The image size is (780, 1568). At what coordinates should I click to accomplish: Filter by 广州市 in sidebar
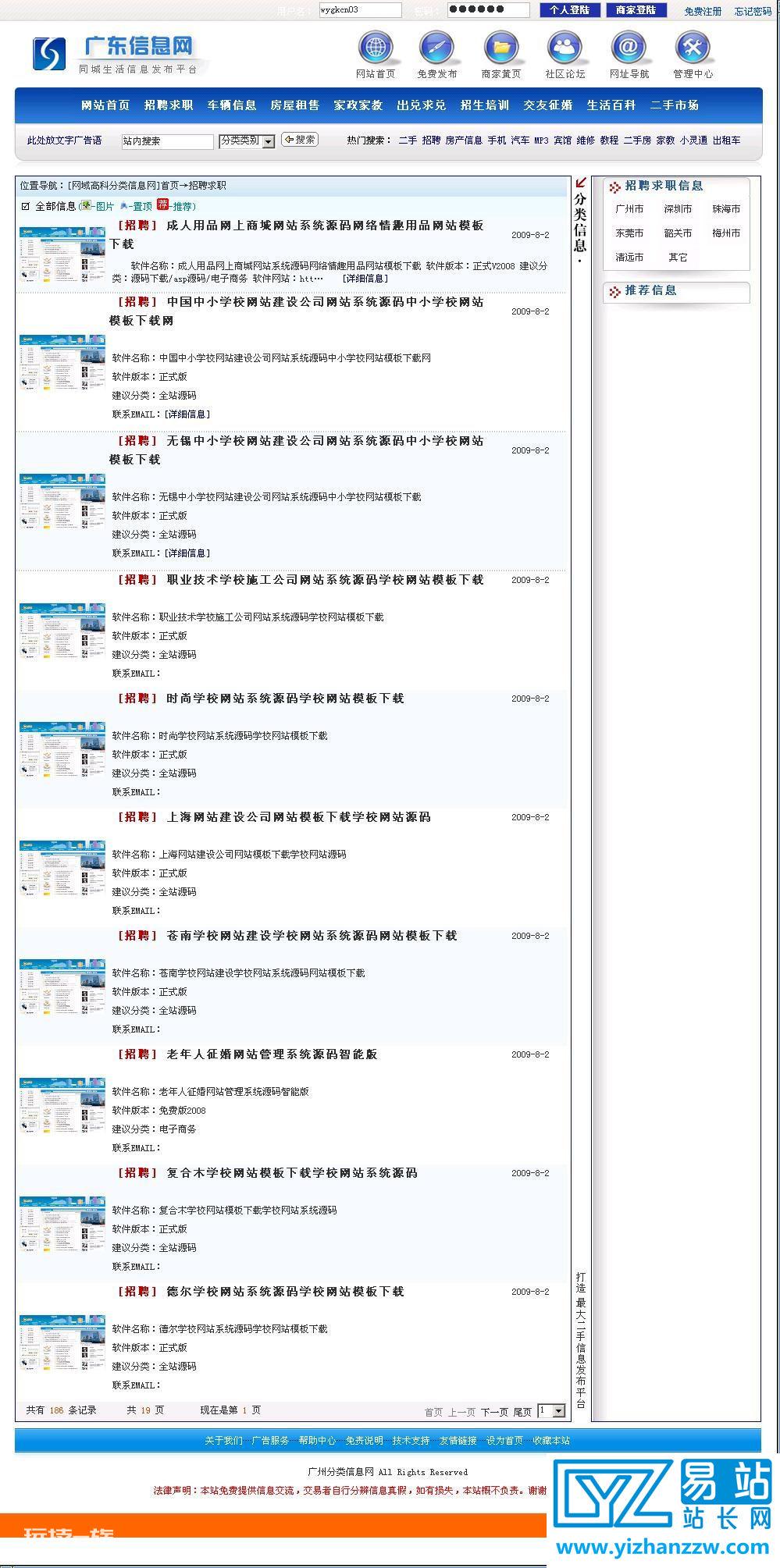(x=629, y=209)
